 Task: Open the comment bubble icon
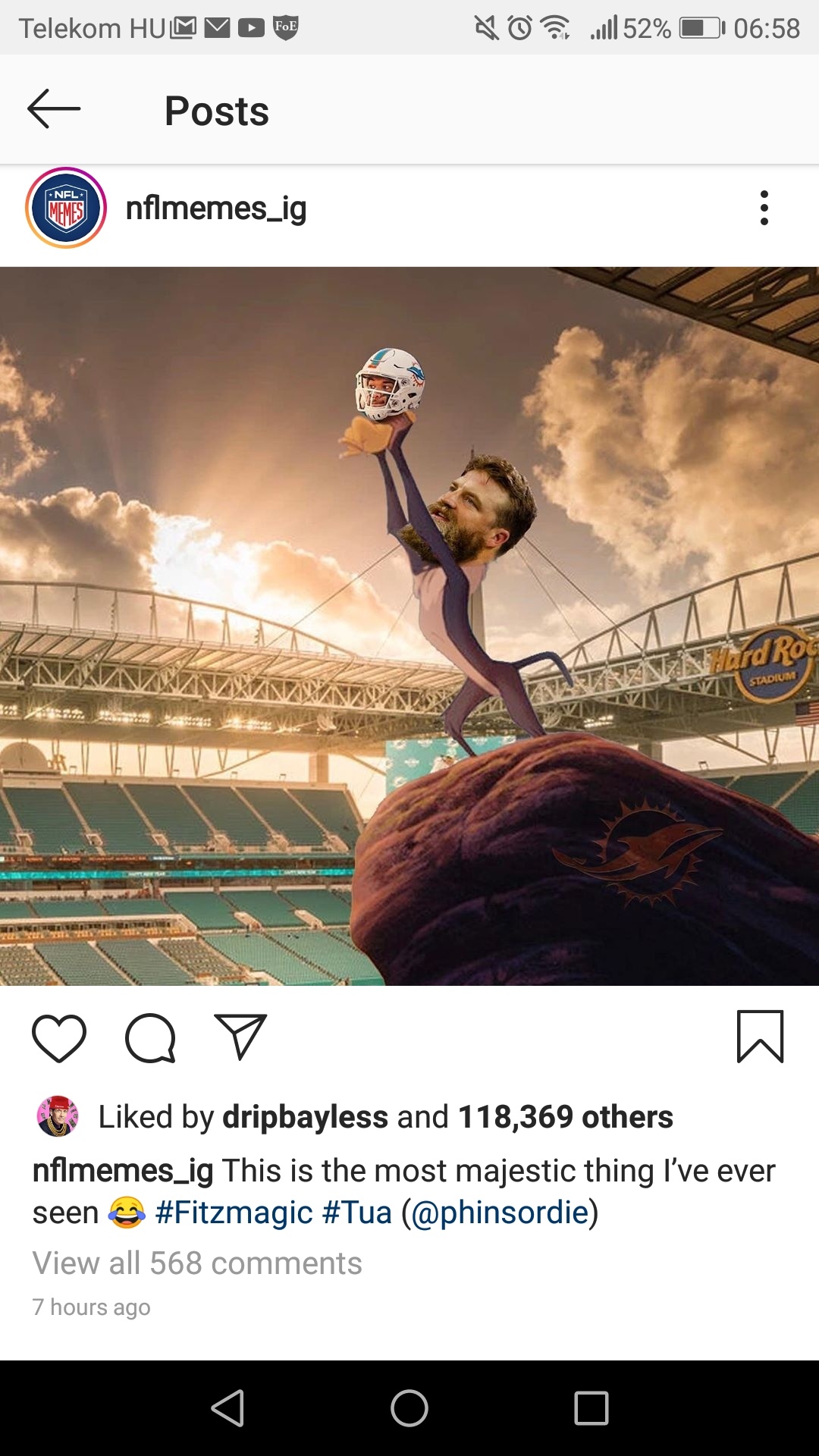click(x=150, y=1037)
